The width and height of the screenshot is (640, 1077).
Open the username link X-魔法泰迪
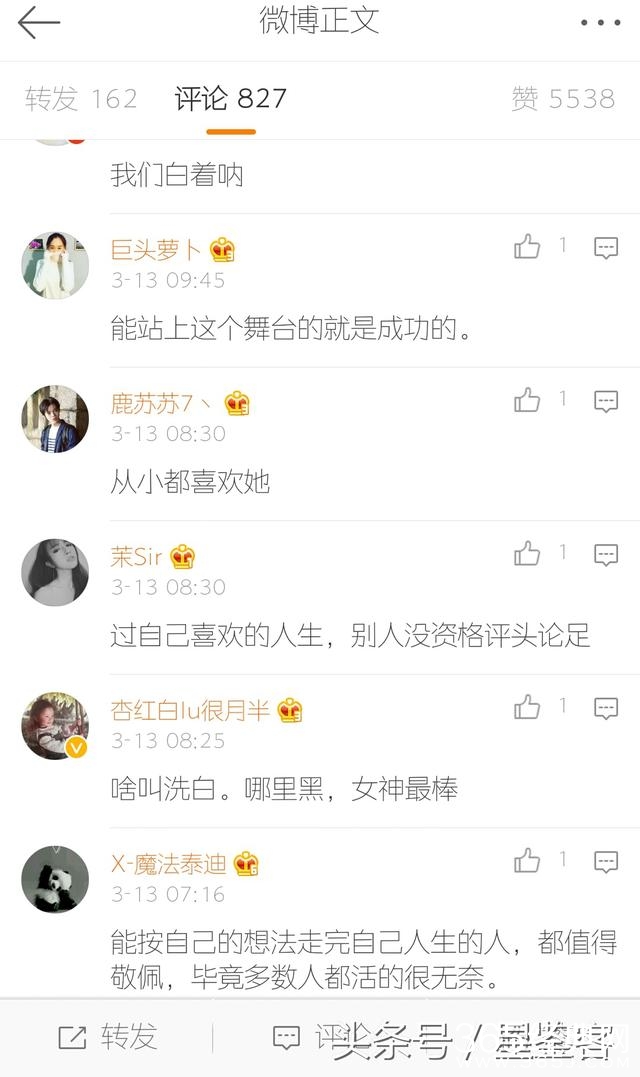coord(168,863)
